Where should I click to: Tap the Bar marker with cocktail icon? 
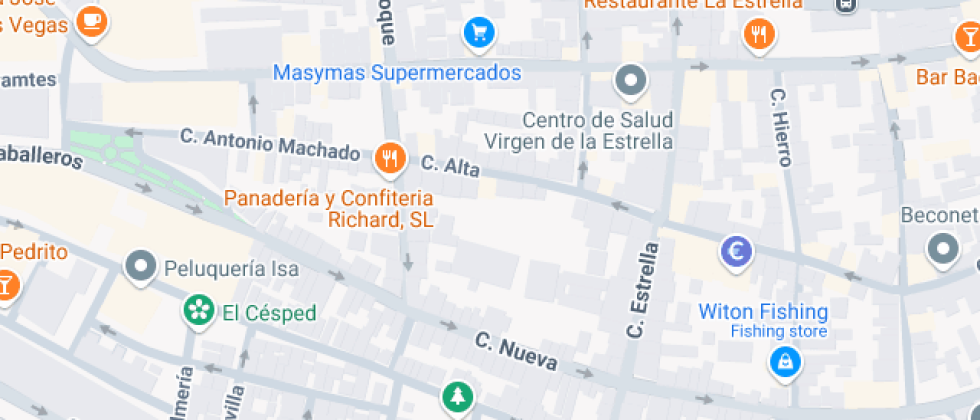[x=966, y=38]
